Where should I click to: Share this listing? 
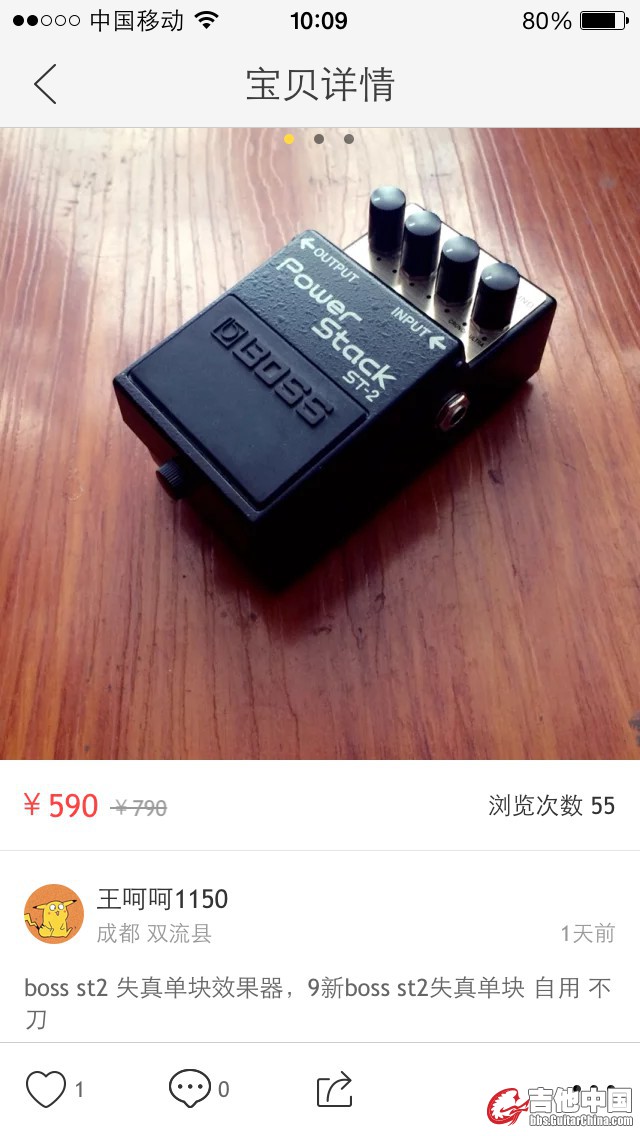(x=334, y=1089)
